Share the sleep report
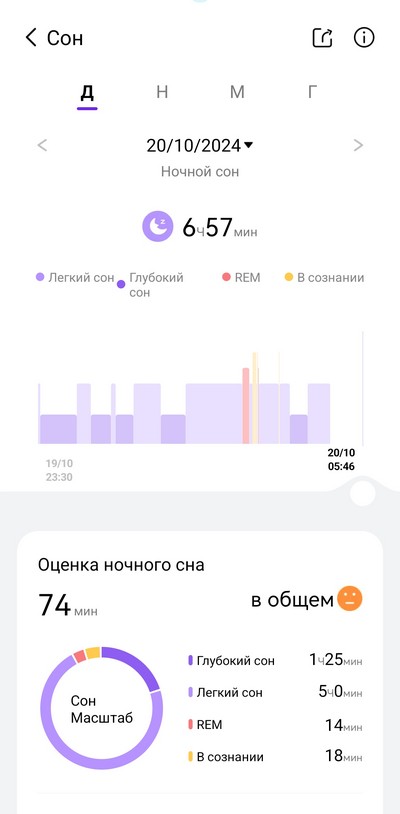 [322, 38]
